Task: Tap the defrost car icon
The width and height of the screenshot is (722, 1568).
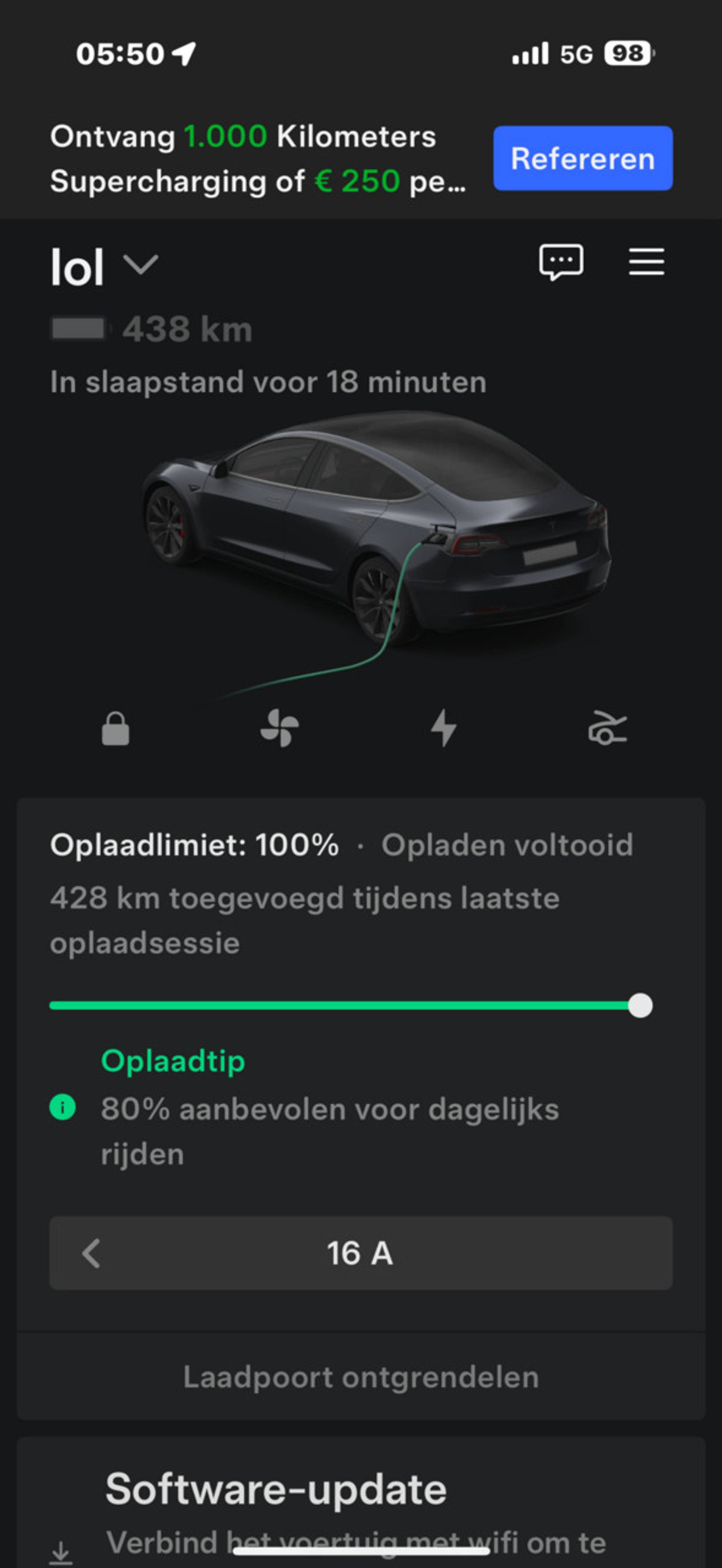Action: pyautogui.click(x=607, y=728)
